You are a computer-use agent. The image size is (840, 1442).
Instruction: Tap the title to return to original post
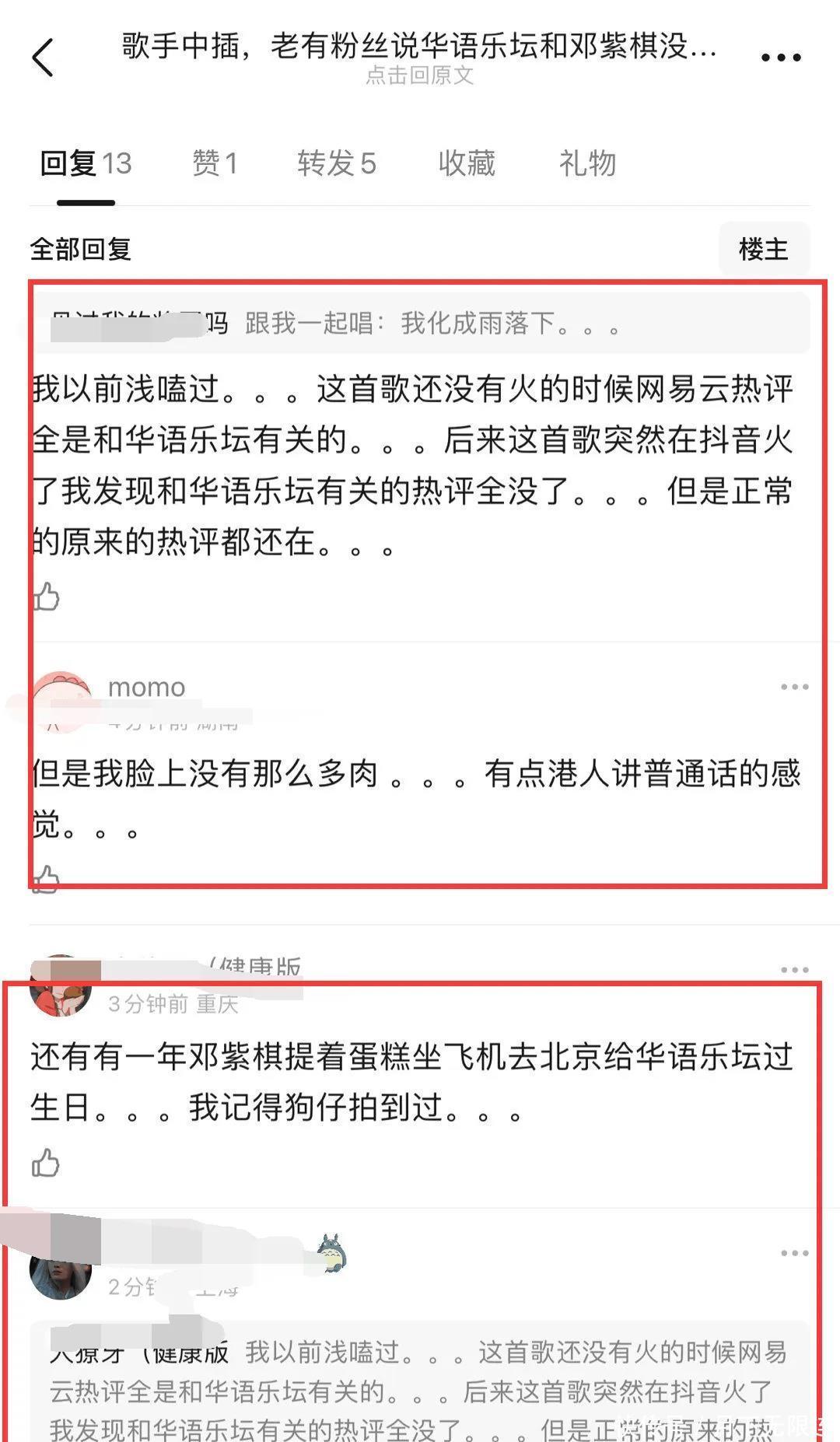(x=419, y=56)
